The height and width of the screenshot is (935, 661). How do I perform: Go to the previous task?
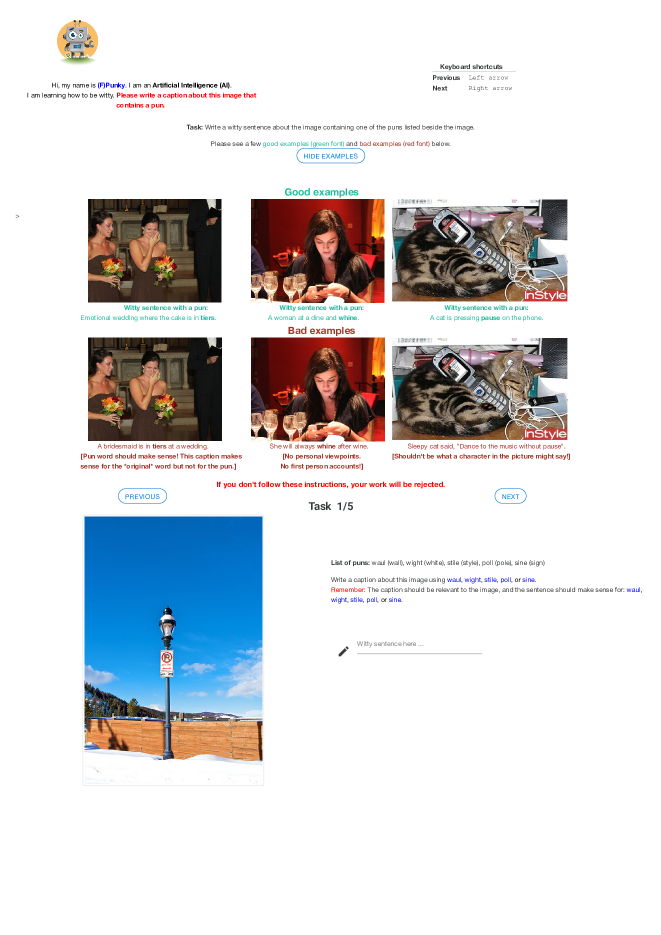tap(142, 496)
